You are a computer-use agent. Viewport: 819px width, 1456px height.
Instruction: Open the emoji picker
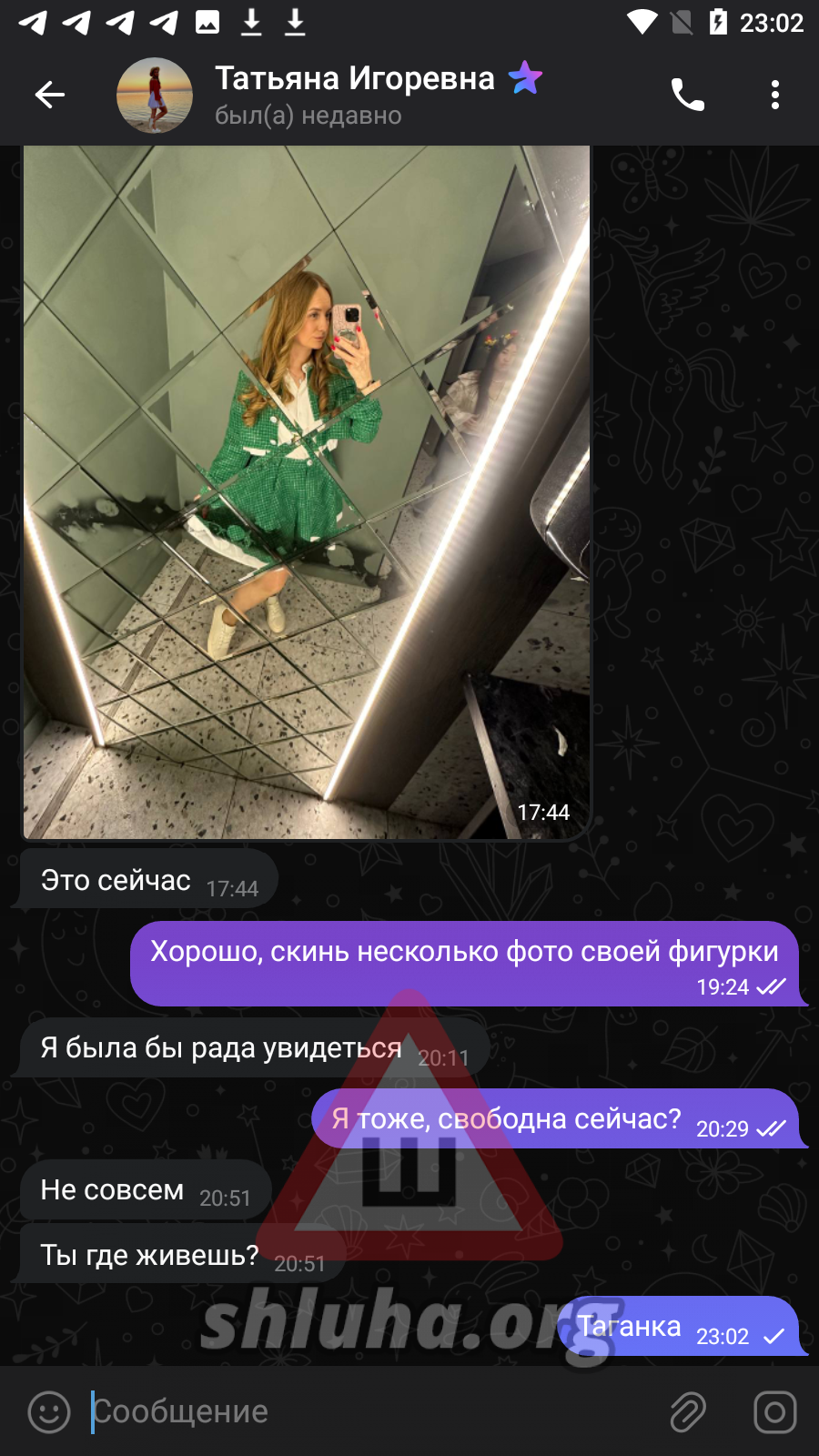(x=49, y=1412)
